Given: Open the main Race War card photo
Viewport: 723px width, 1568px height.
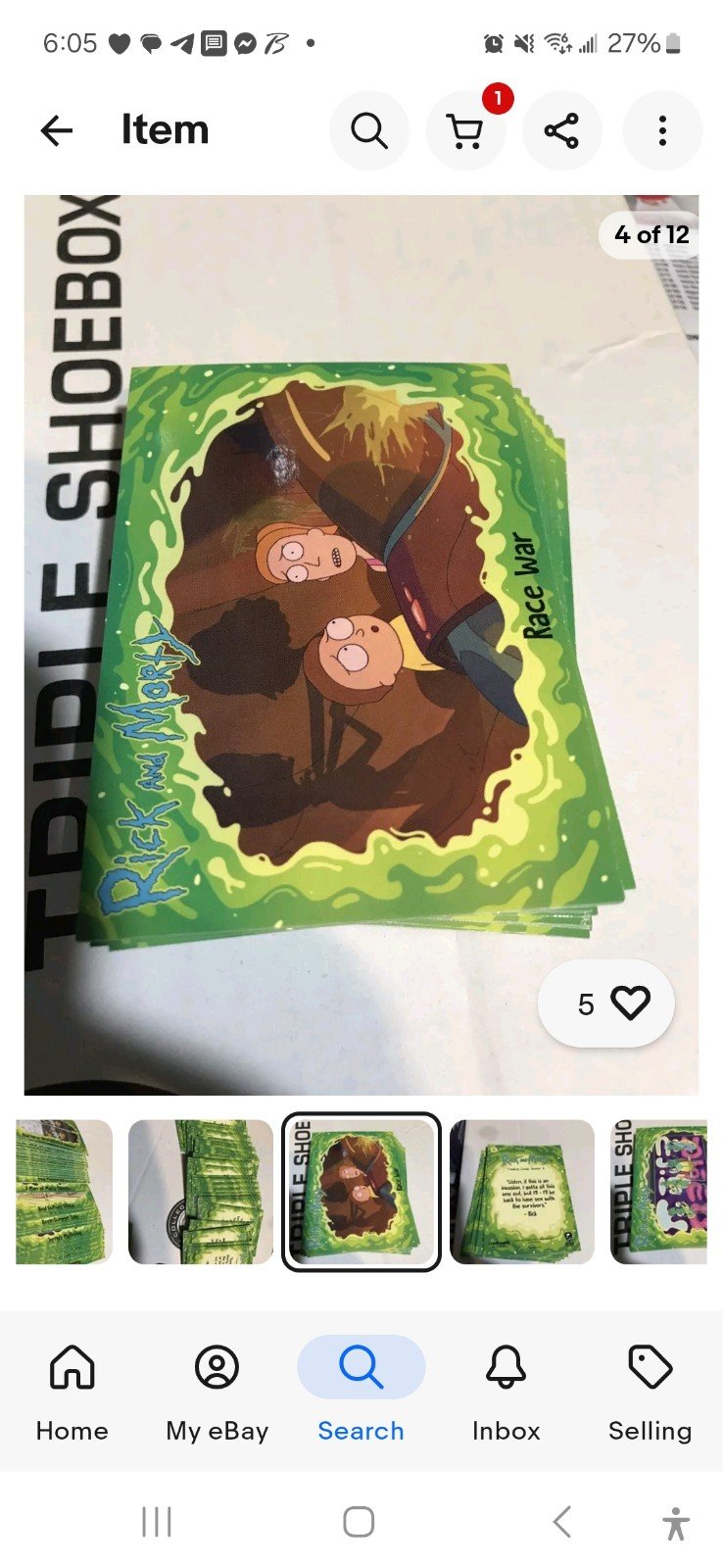Looking at the screenshot, I should coord(361,645).
